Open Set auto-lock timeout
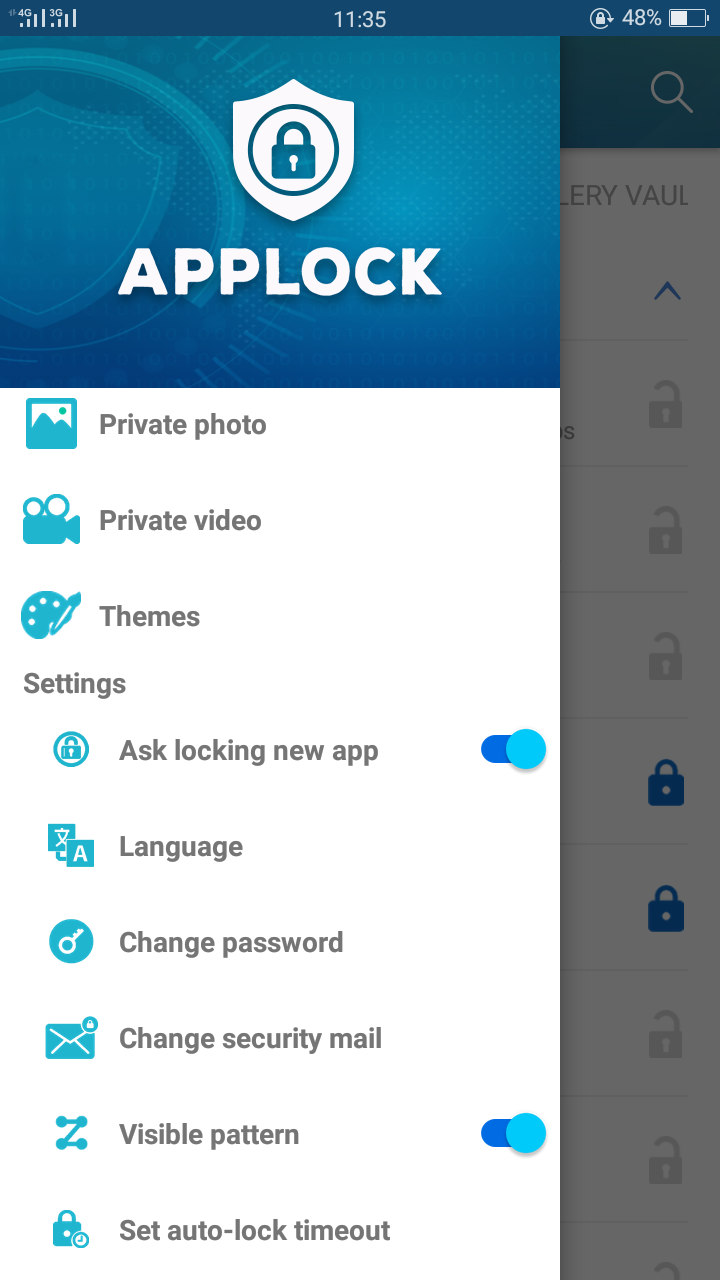The width and height of the screenshot is (720, 1280). [254, 1231]
